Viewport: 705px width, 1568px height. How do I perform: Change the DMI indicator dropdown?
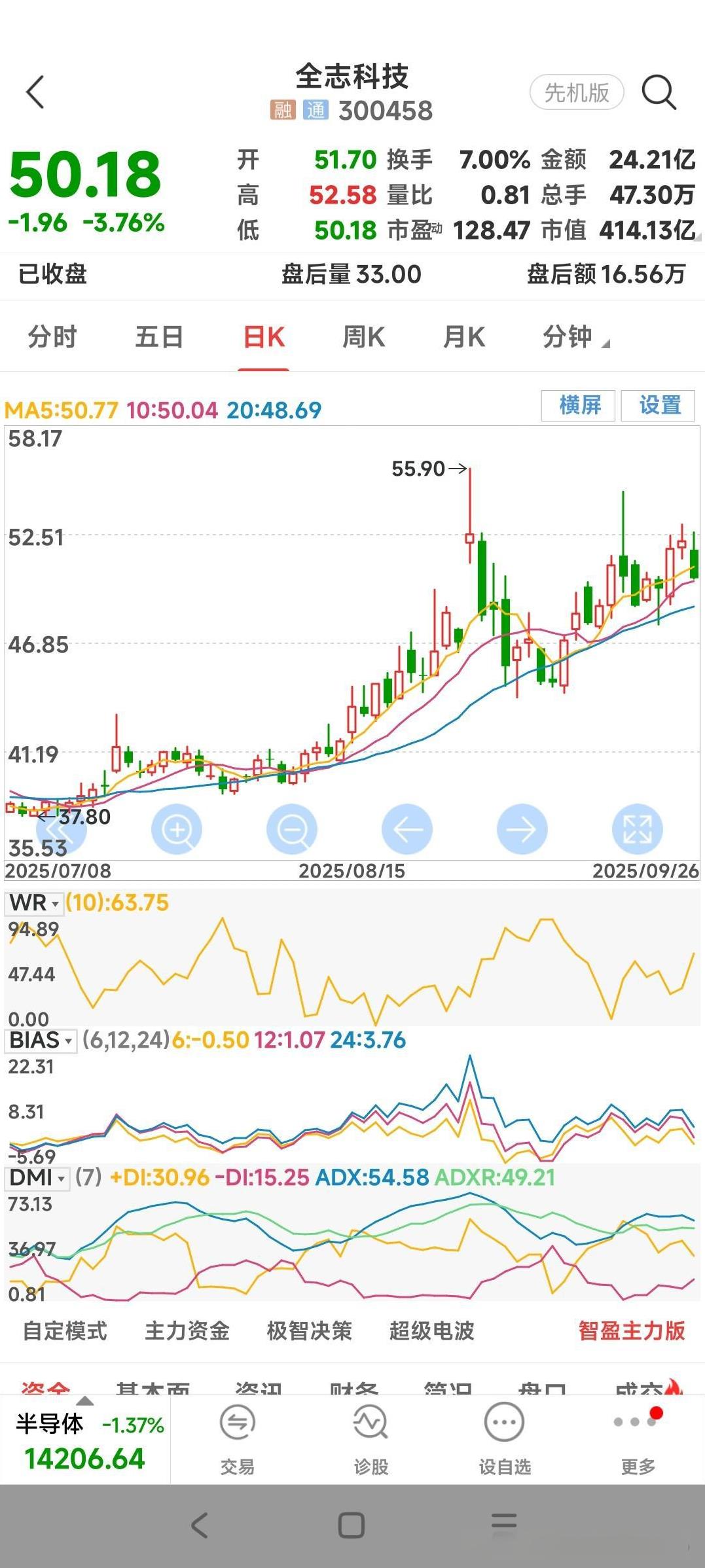(37, 1178)
